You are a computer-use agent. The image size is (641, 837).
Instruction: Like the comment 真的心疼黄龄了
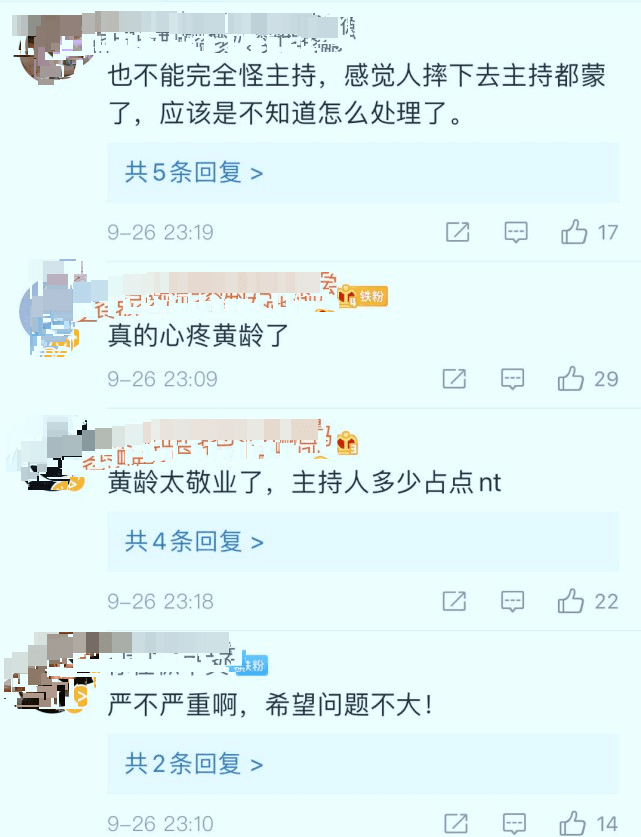(x=571, y=379)
